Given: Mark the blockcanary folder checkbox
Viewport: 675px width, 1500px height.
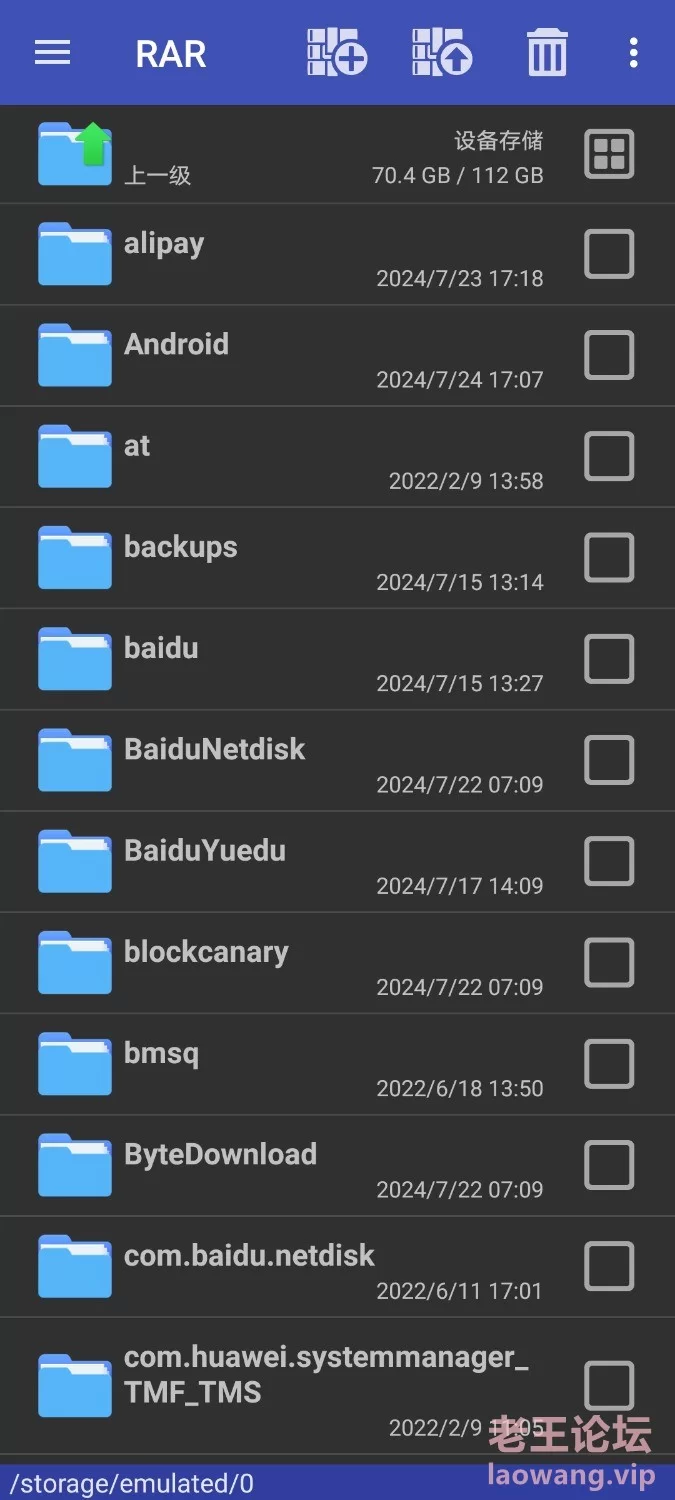Looking at the screenshot, I should click(609, 962).
